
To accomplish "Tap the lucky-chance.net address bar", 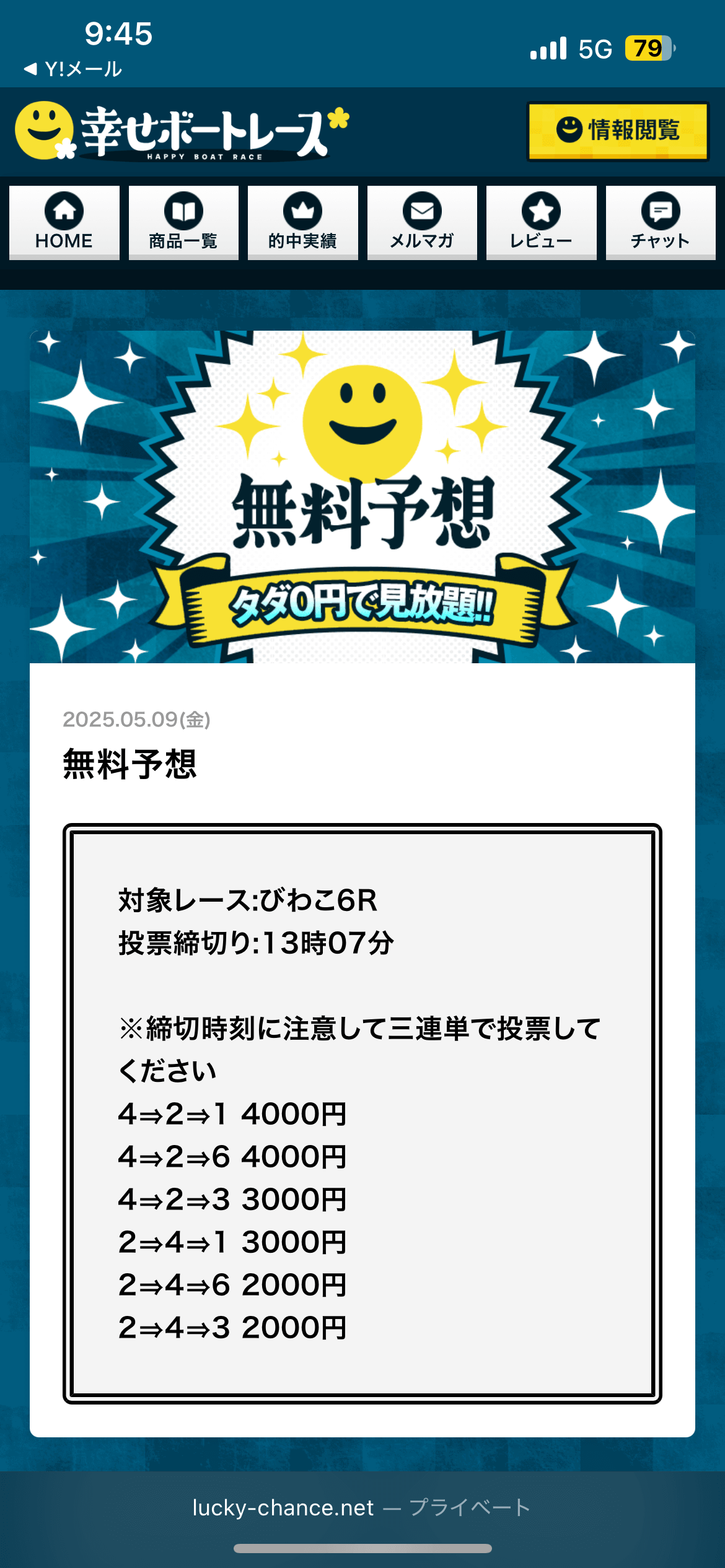I will point(362,1507).
